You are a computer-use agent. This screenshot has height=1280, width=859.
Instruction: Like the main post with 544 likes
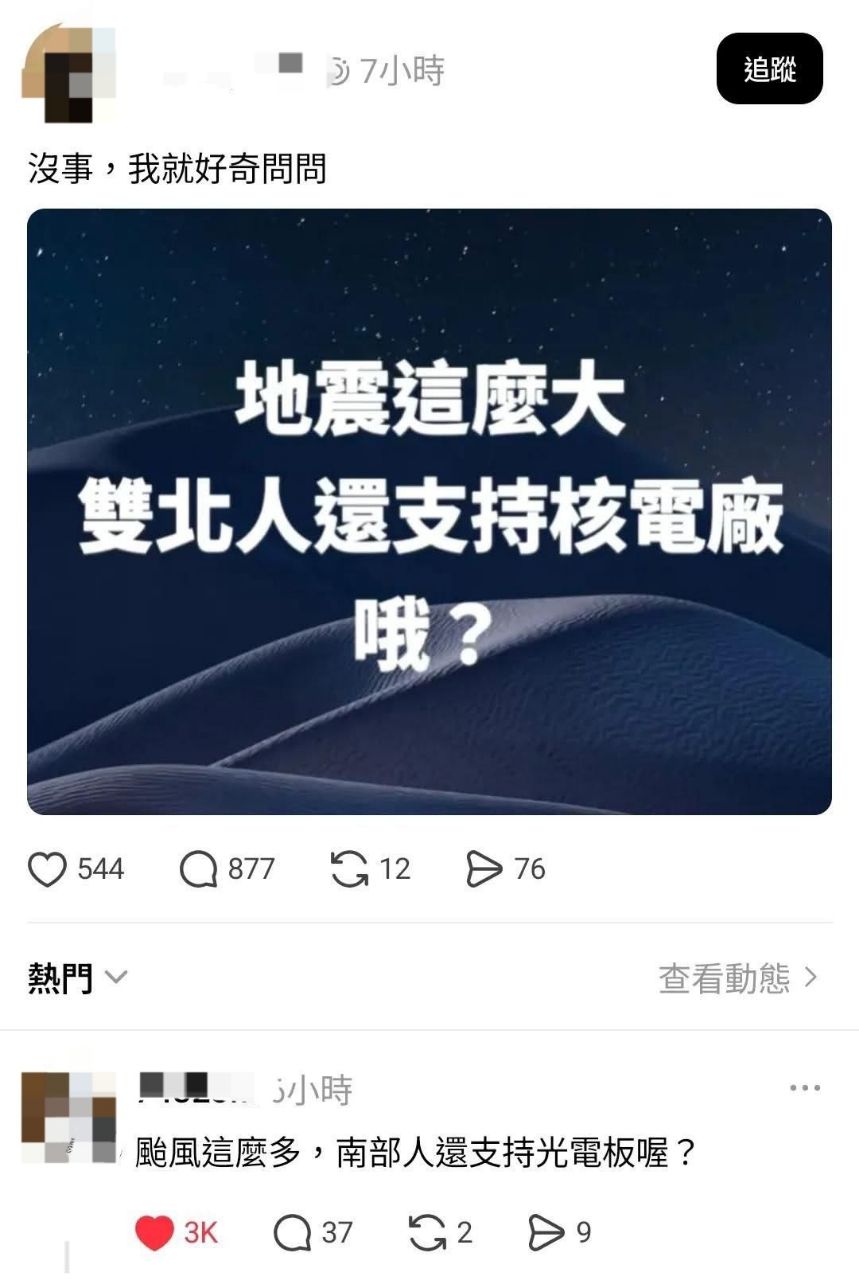click(x=47, y=869)
